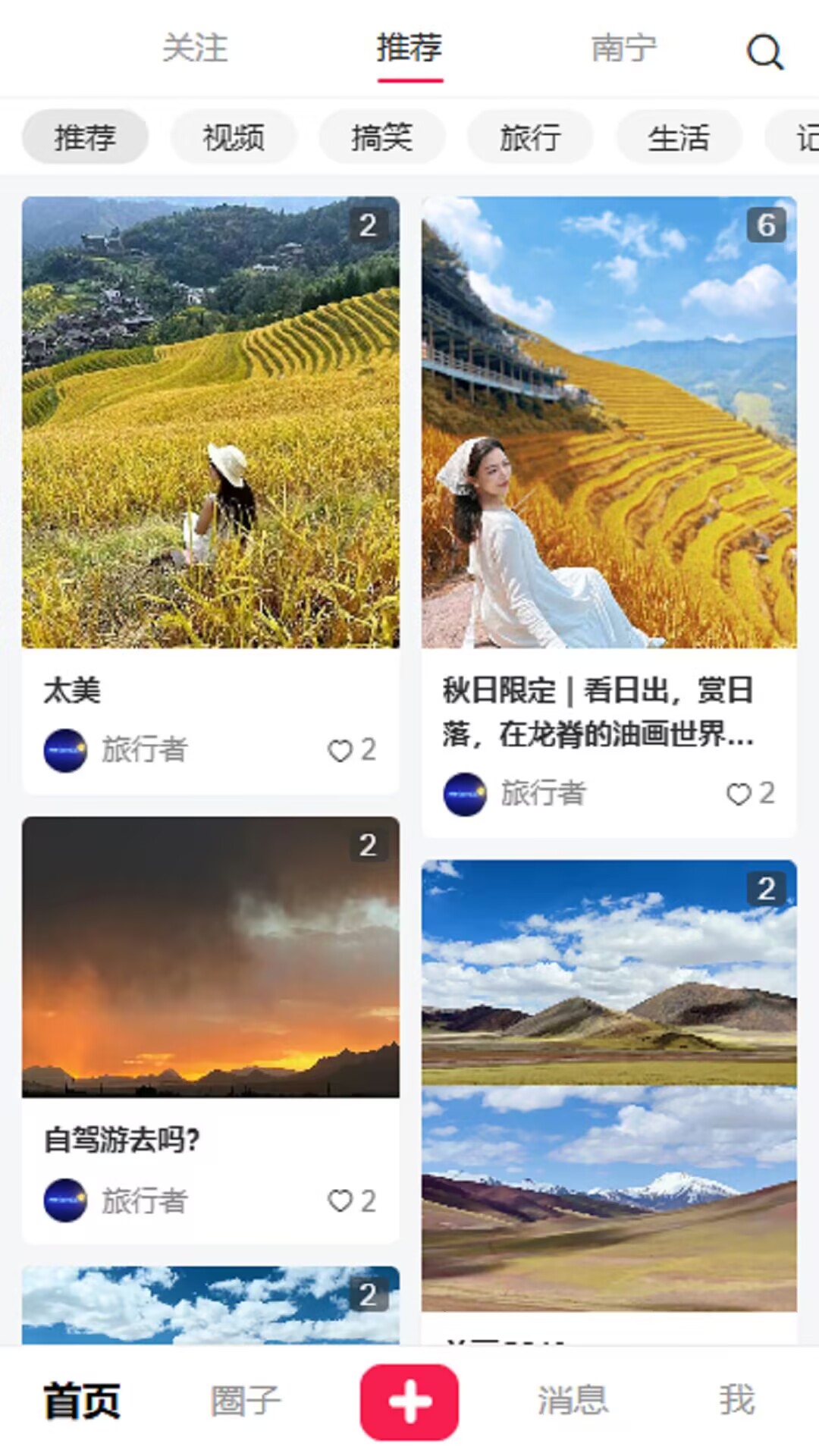Switch to the 关注 tab
The height and width of the screenshot is (1456, 819).
tap(195, 49)
